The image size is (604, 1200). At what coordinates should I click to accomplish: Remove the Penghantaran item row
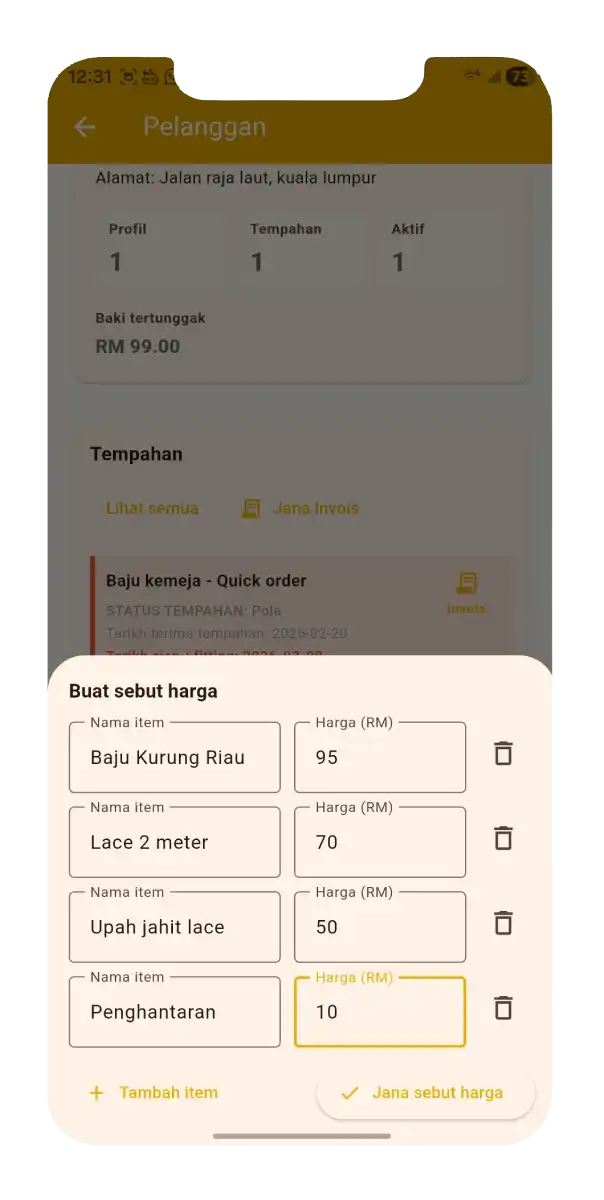[504, 1009]
